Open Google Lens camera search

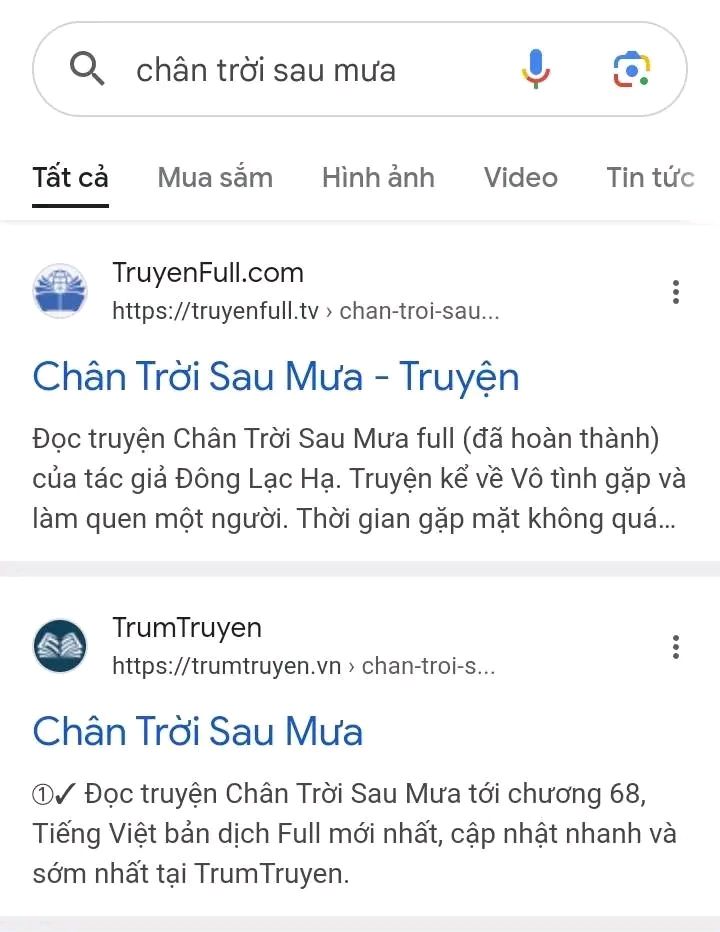(632, 69)
